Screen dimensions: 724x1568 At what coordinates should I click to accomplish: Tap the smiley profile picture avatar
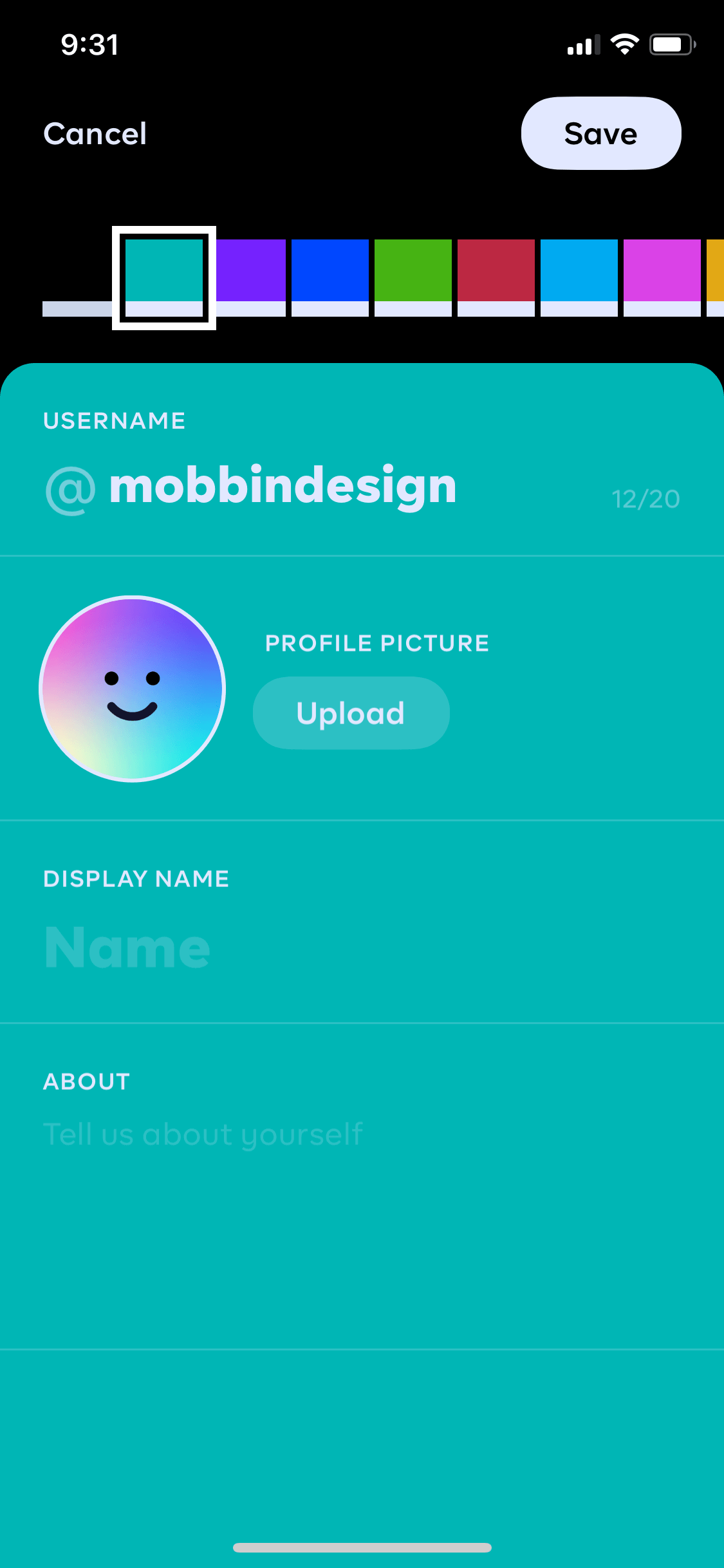[133, 689]
